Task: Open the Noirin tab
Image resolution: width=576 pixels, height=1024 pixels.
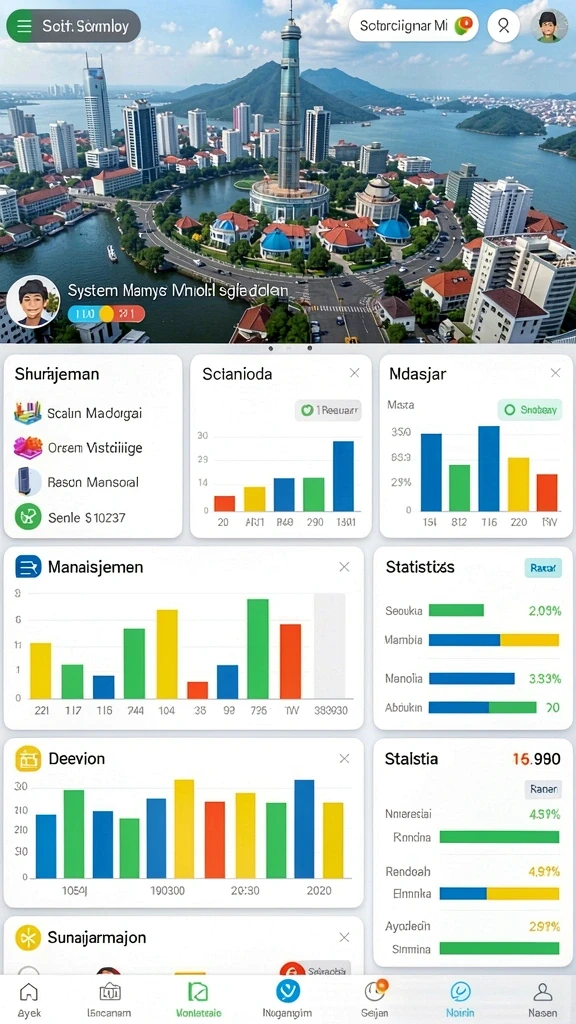Action: pos(460,1000)
